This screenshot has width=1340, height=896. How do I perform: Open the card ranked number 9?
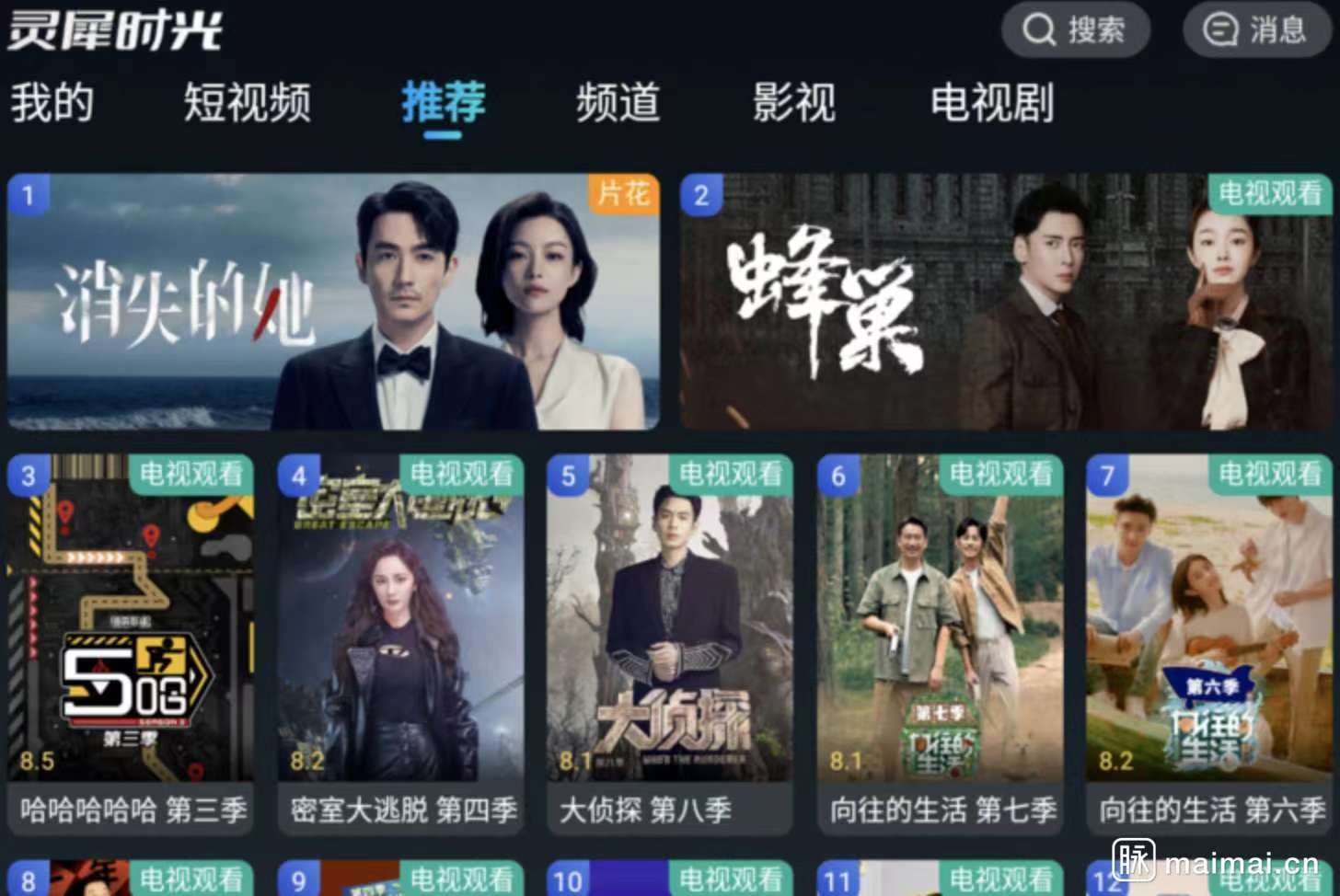click(x=400, y=879)
